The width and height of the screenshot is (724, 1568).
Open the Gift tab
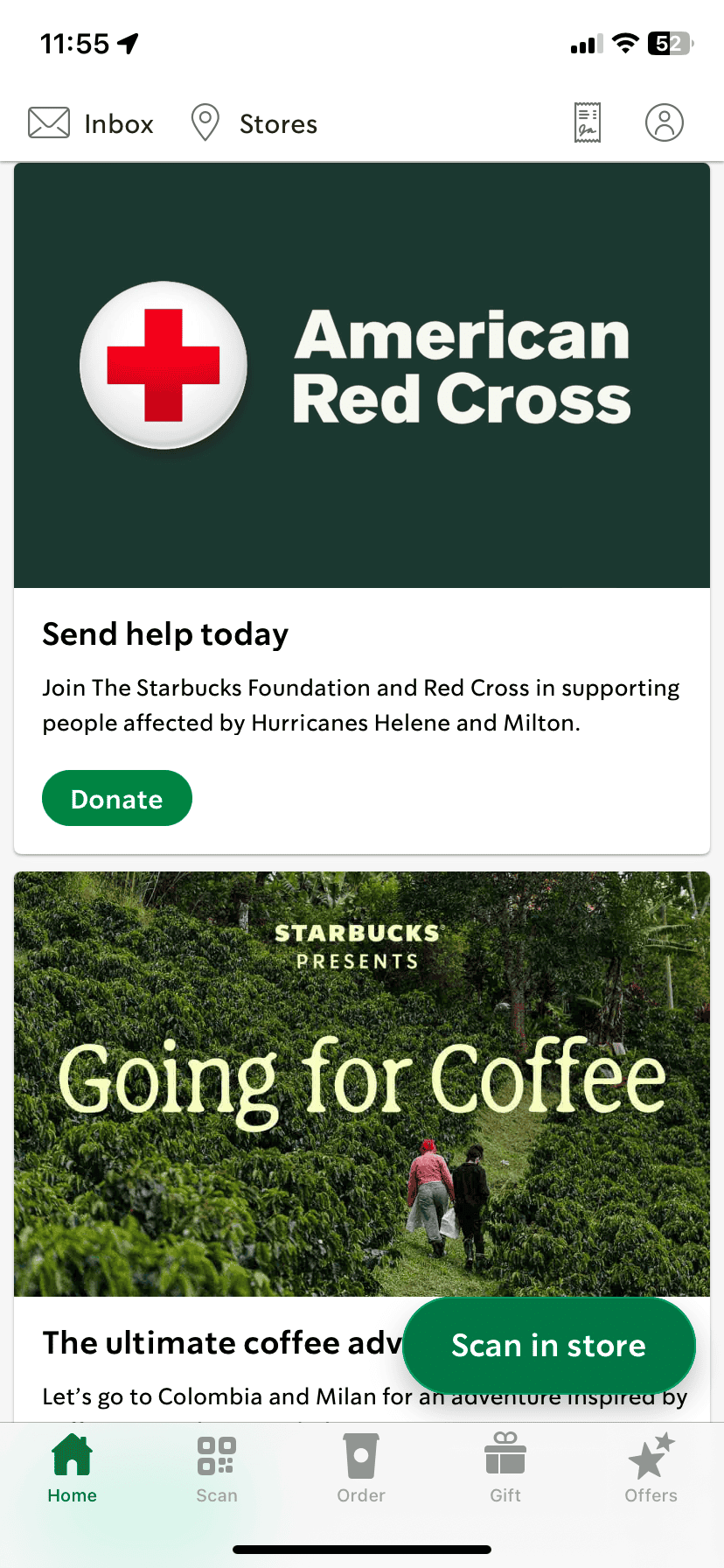pos(505,1469)
